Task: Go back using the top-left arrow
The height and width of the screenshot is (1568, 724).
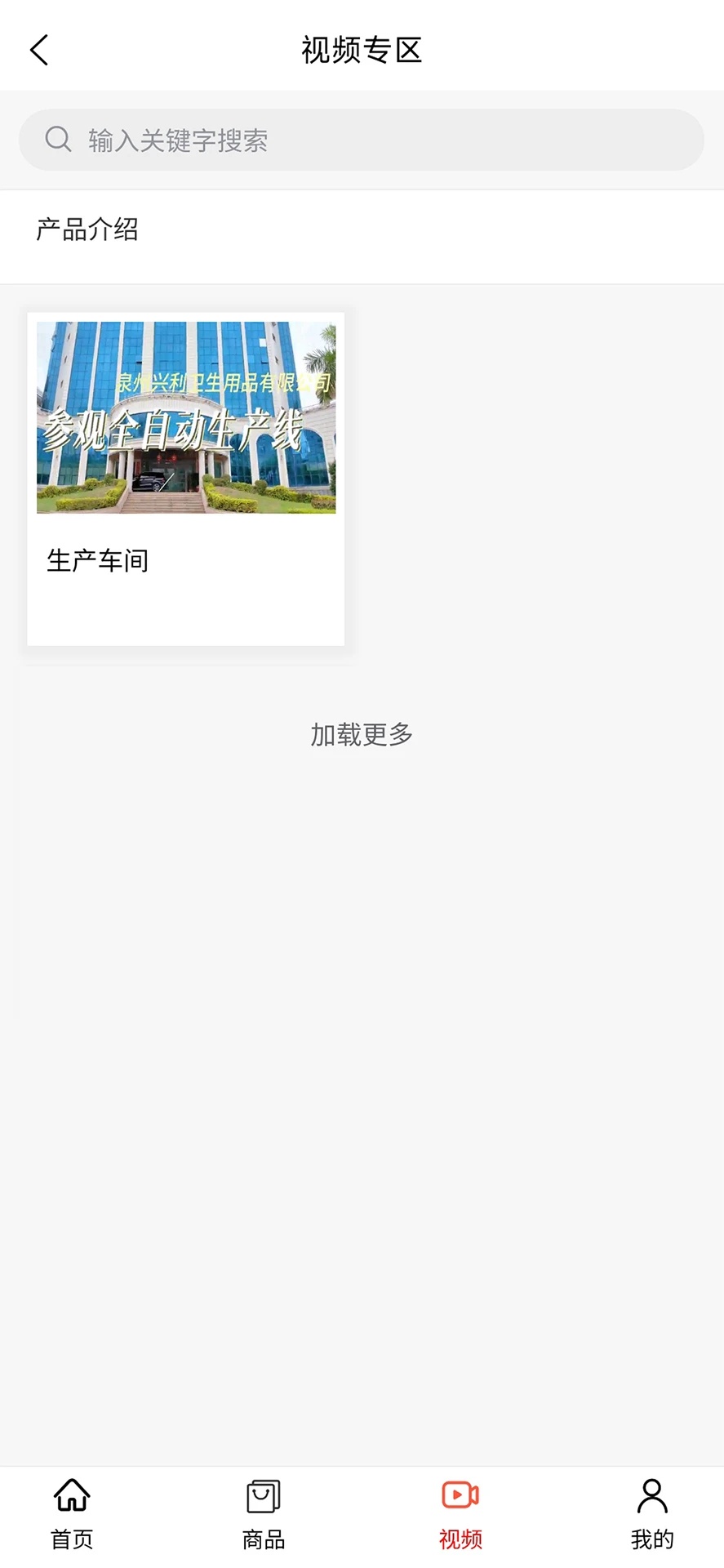Action: point(39,50)
